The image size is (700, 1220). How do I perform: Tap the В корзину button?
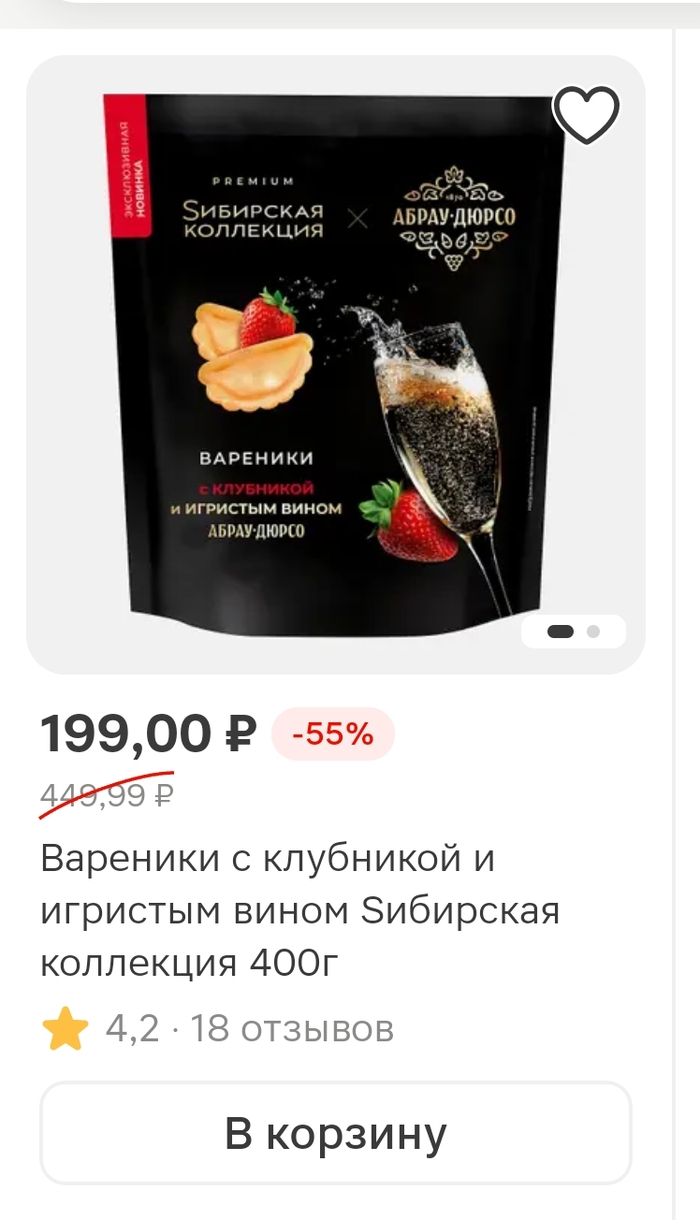tap(336, 1133)
